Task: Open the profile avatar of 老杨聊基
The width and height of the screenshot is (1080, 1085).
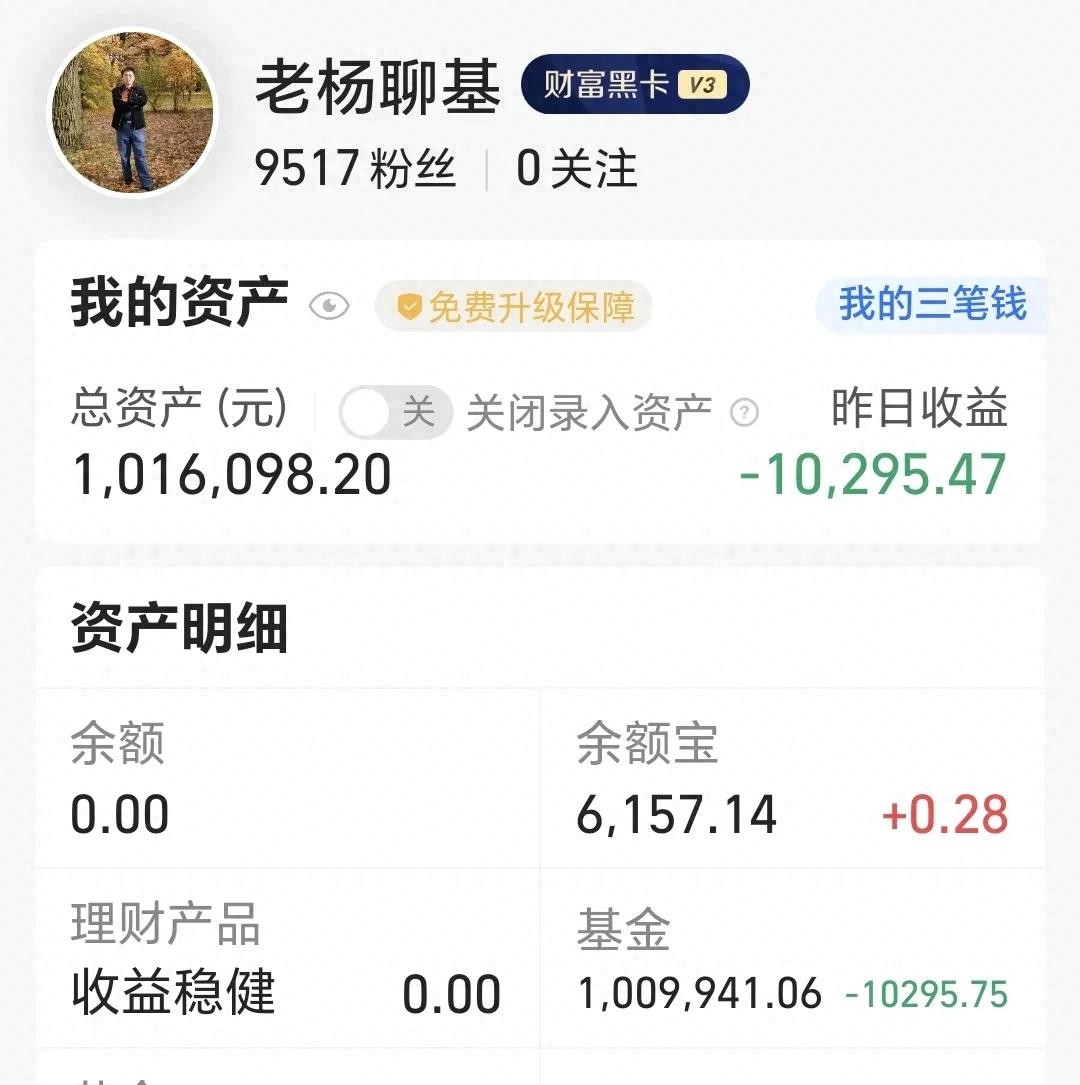Action: 132,112
